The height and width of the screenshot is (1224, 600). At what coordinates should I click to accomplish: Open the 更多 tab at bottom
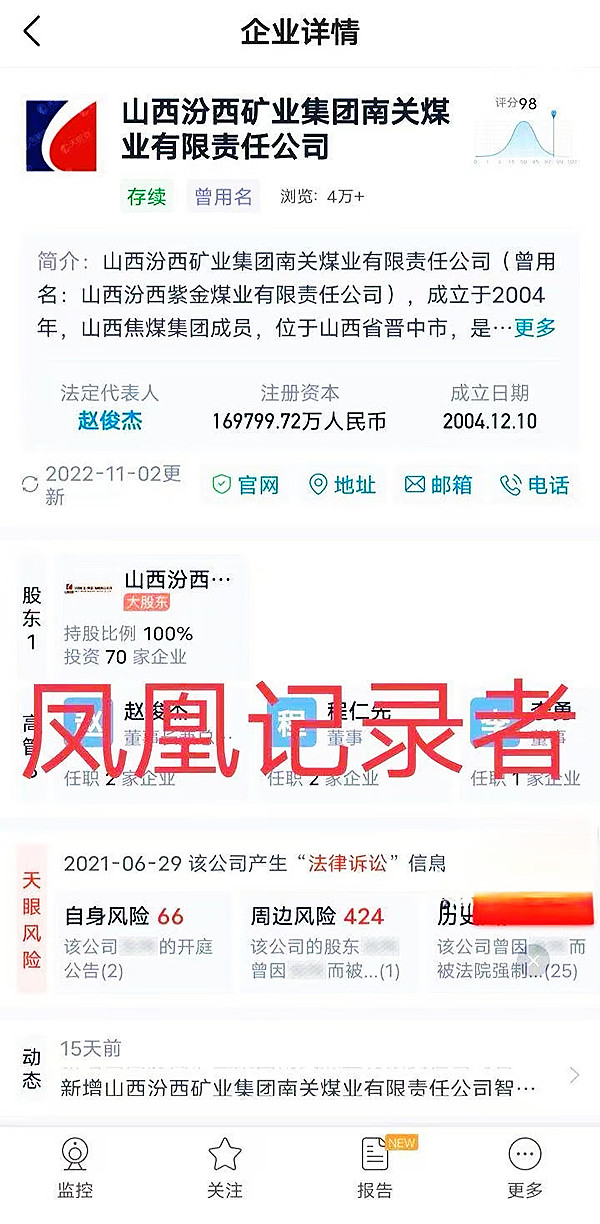525,1168
